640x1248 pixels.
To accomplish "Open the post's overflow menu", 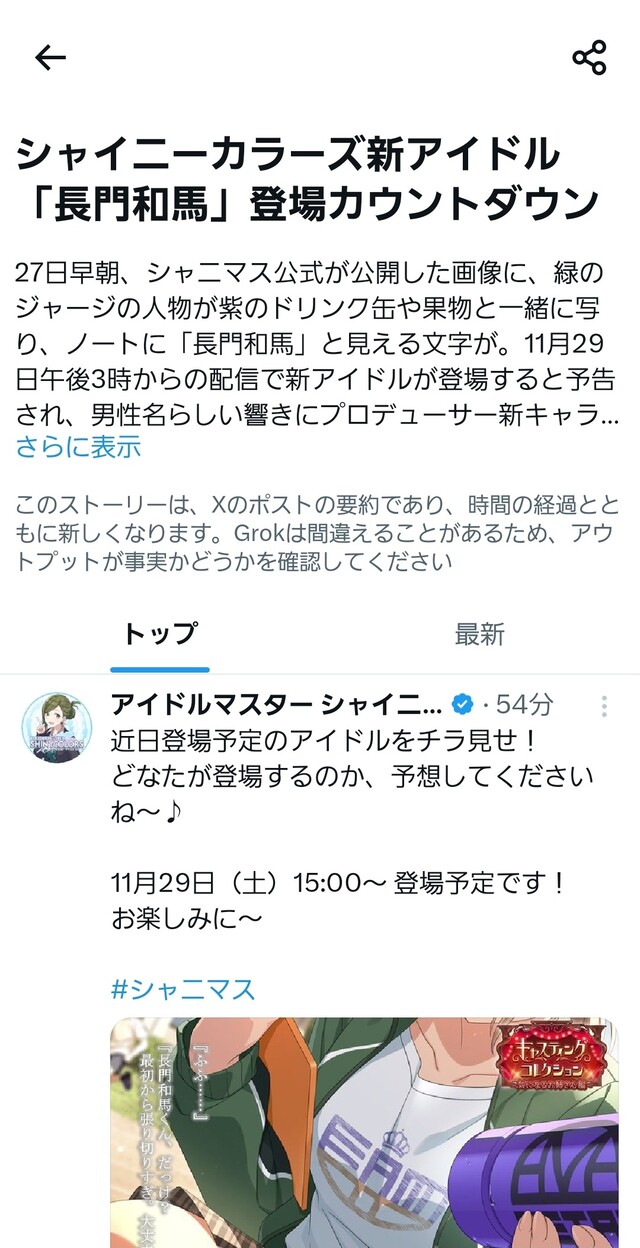I will click(x=604, y=707).
